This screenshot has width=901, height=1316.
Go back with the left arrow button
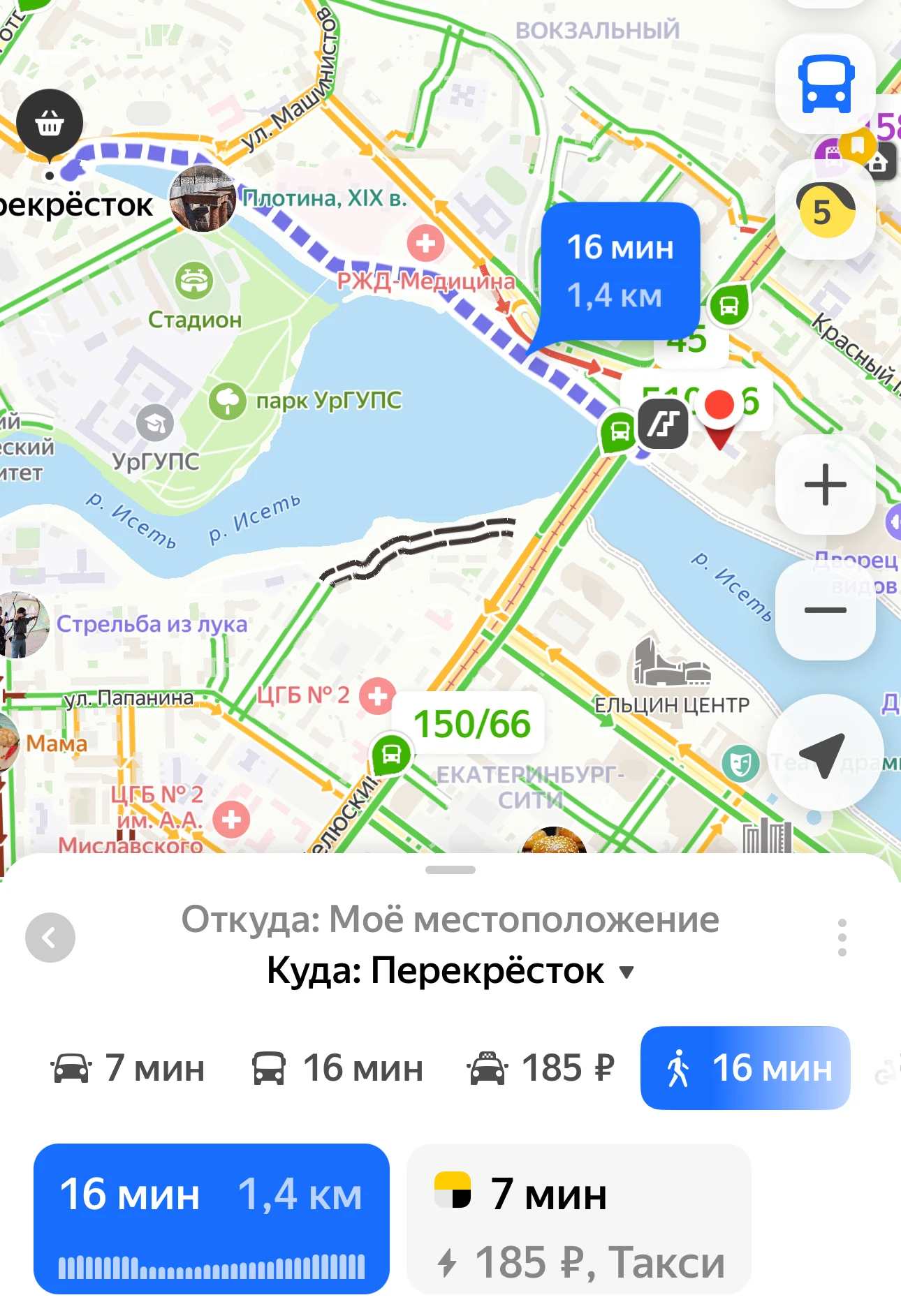pyautogui.click(x=50, y=937)
